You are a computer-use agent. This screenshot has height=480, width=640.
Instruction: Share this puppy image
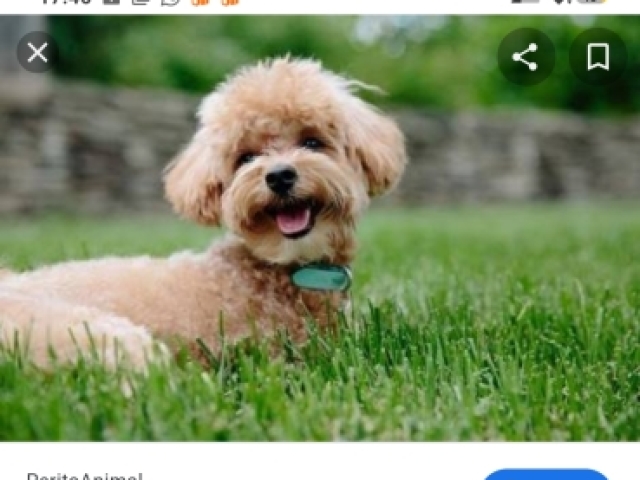(525, 57)
